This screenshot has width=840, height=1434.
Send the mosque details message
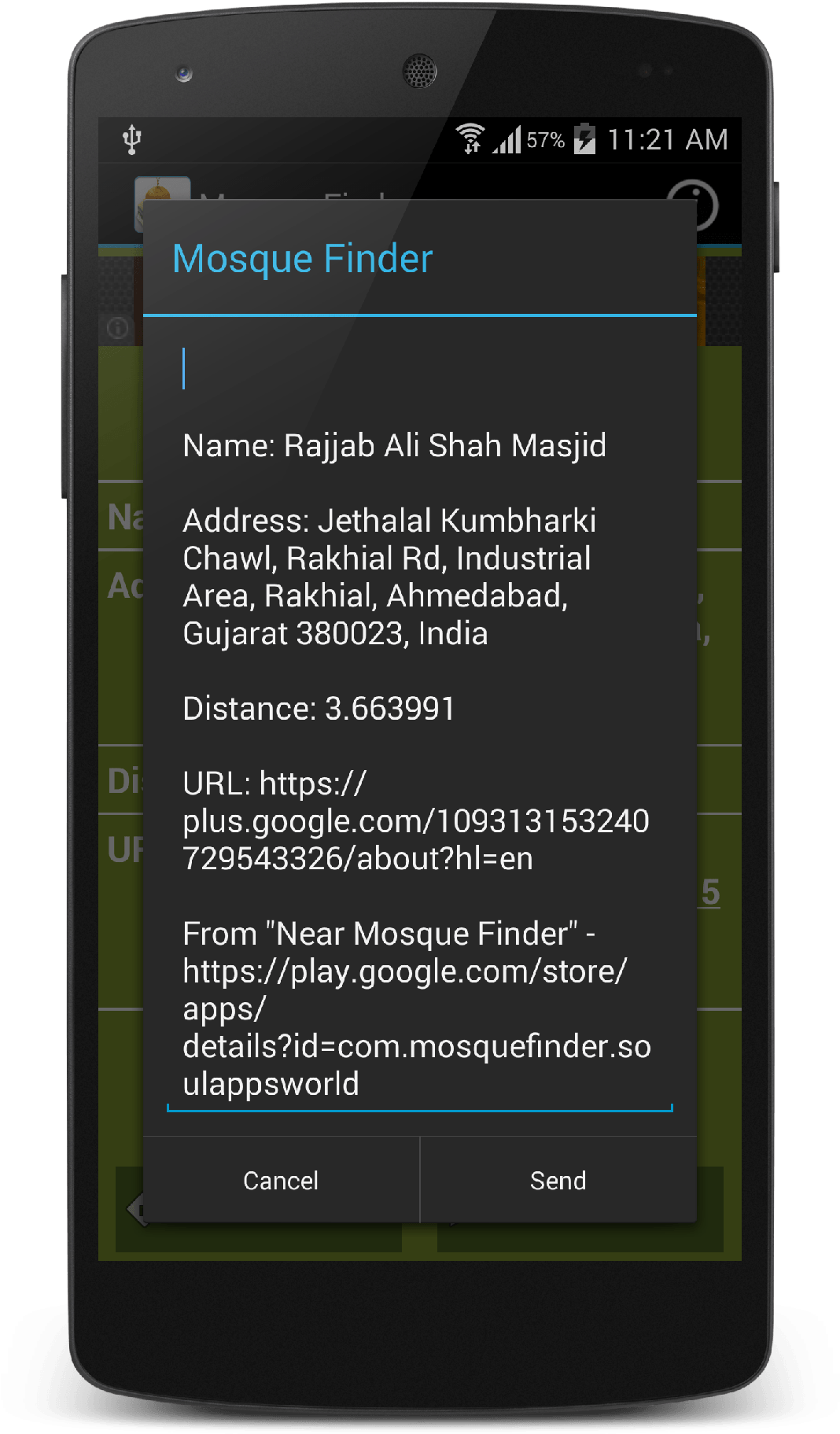pyautogui.click(x=558, y=1180)
